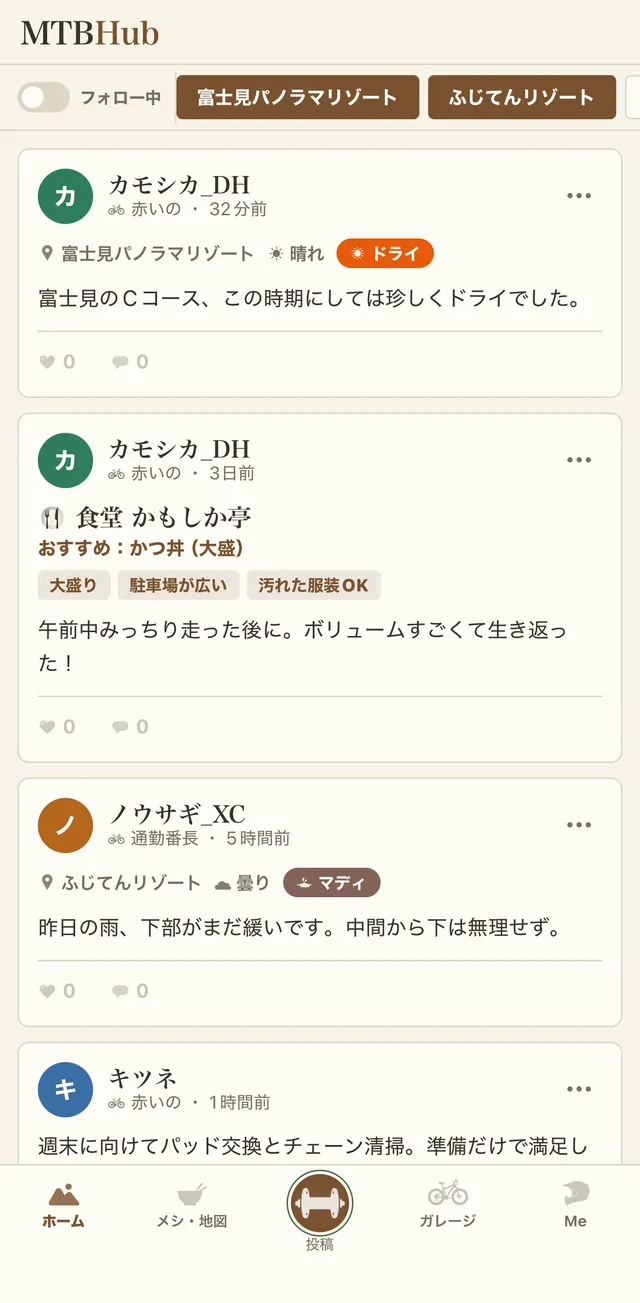Screen dimensions: 640x1303
Task: Open ノウサギ_XC's avatar
Action: tap(65, 825)
